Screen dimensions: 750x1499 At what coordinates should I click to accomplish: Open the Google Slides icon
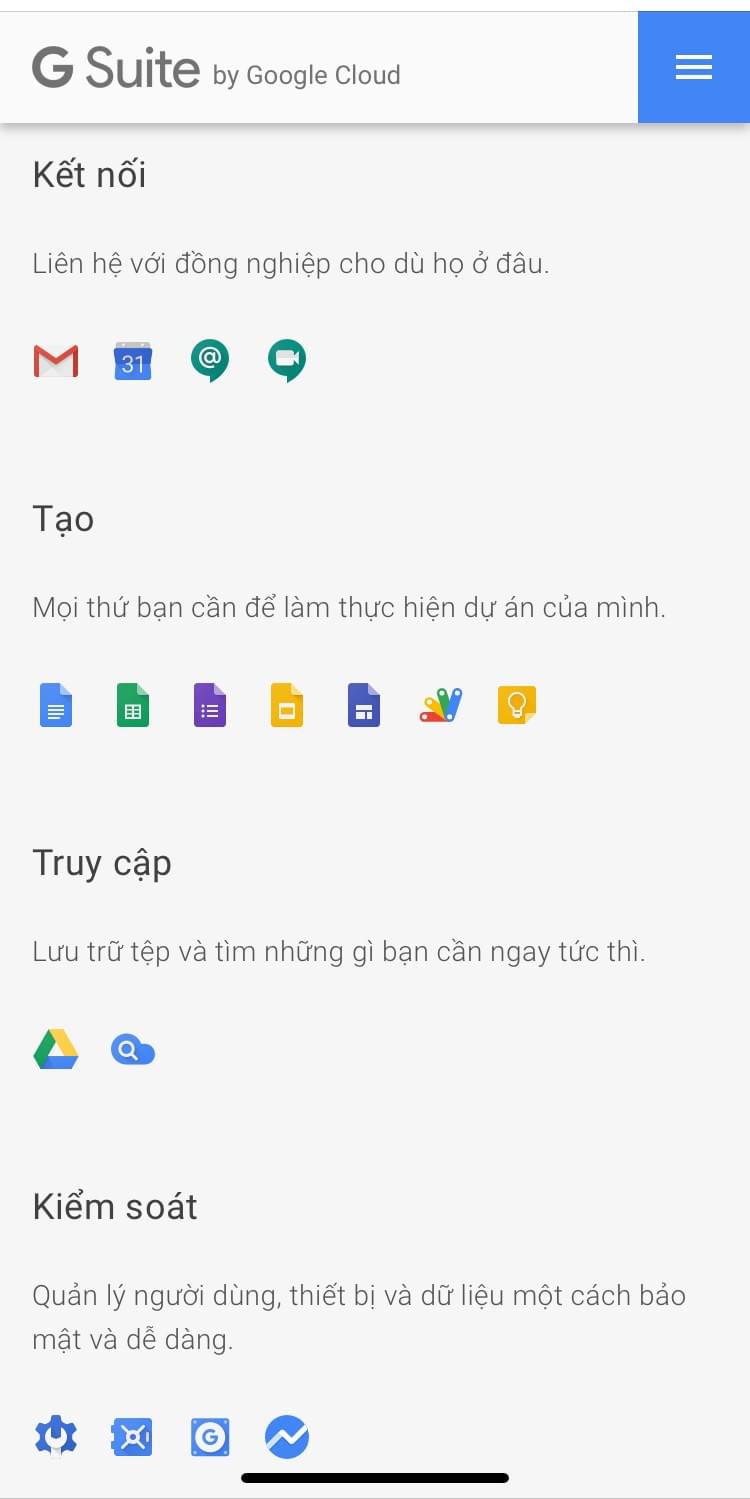(287, 705)
